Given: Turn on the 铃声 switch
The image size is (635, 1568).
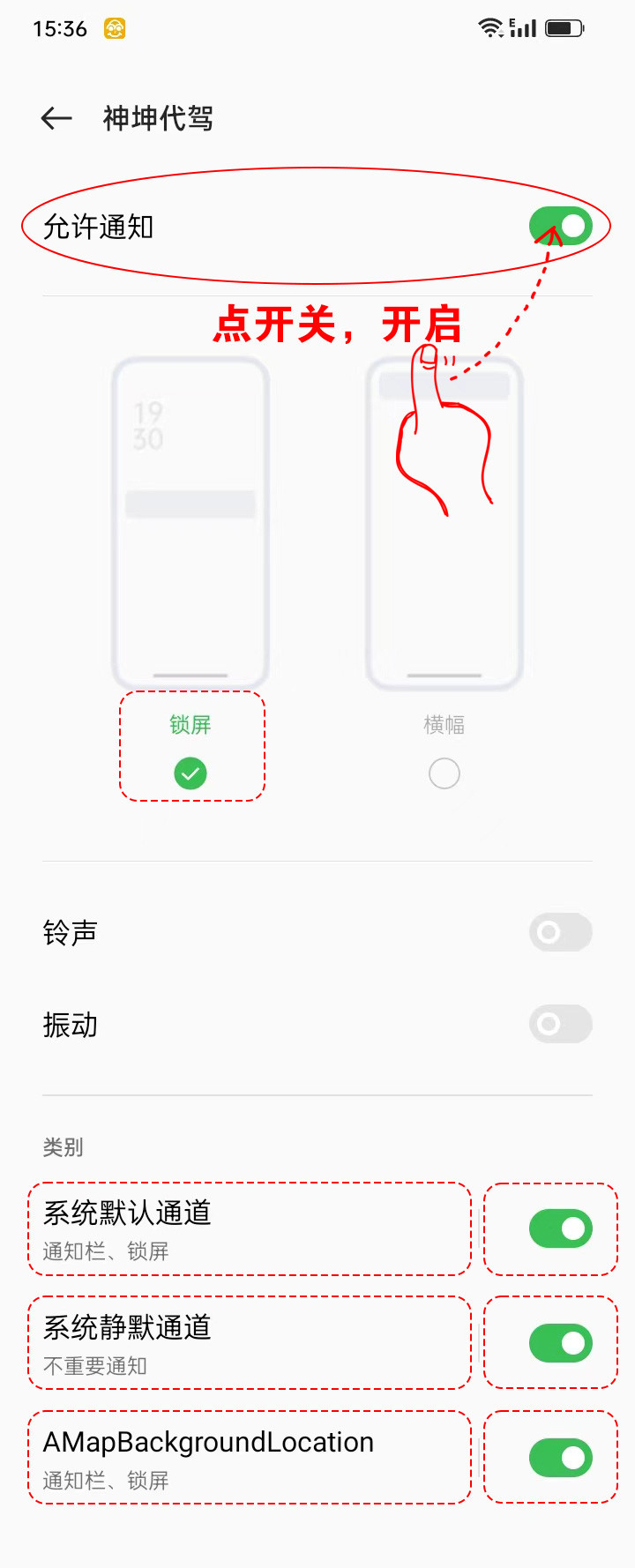Looking at the screenshot, I should point(560,932).
